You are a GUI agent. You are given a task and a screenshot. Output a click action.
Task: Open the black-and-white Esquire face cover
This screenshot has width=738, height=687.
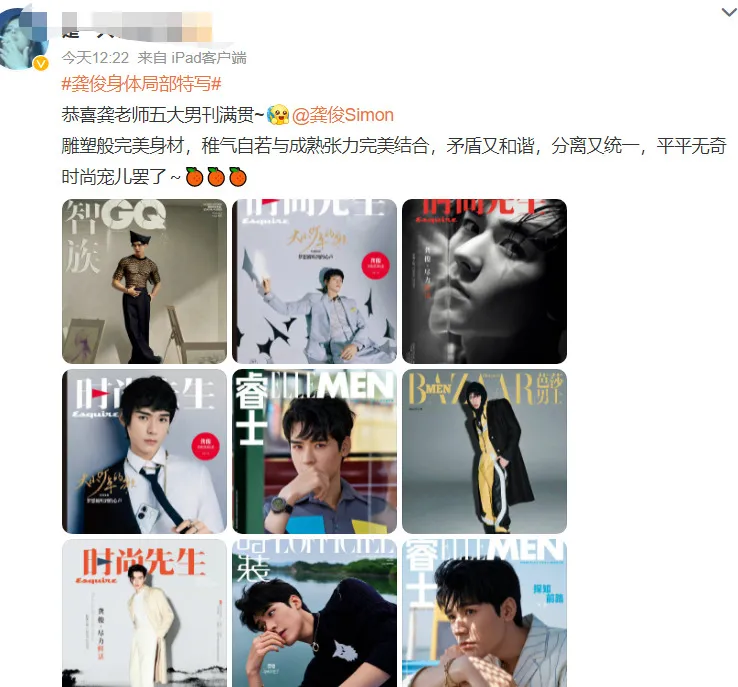484,281
